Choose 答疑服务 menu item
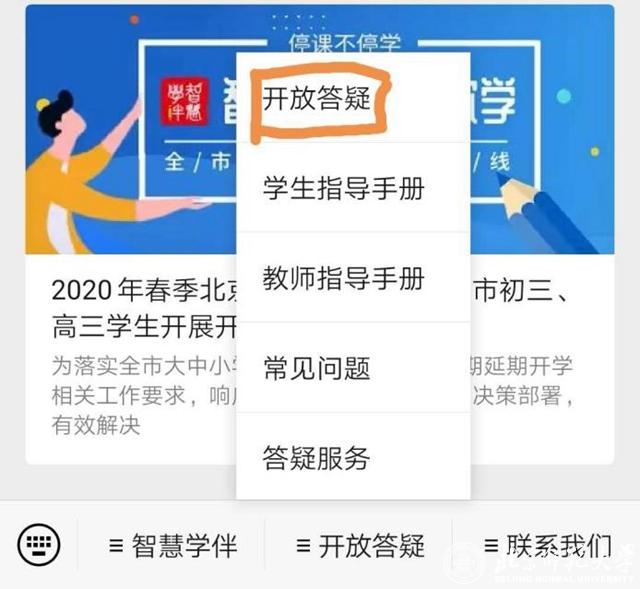The height and width of the screenshot is (589, 640). click(316, 458)
